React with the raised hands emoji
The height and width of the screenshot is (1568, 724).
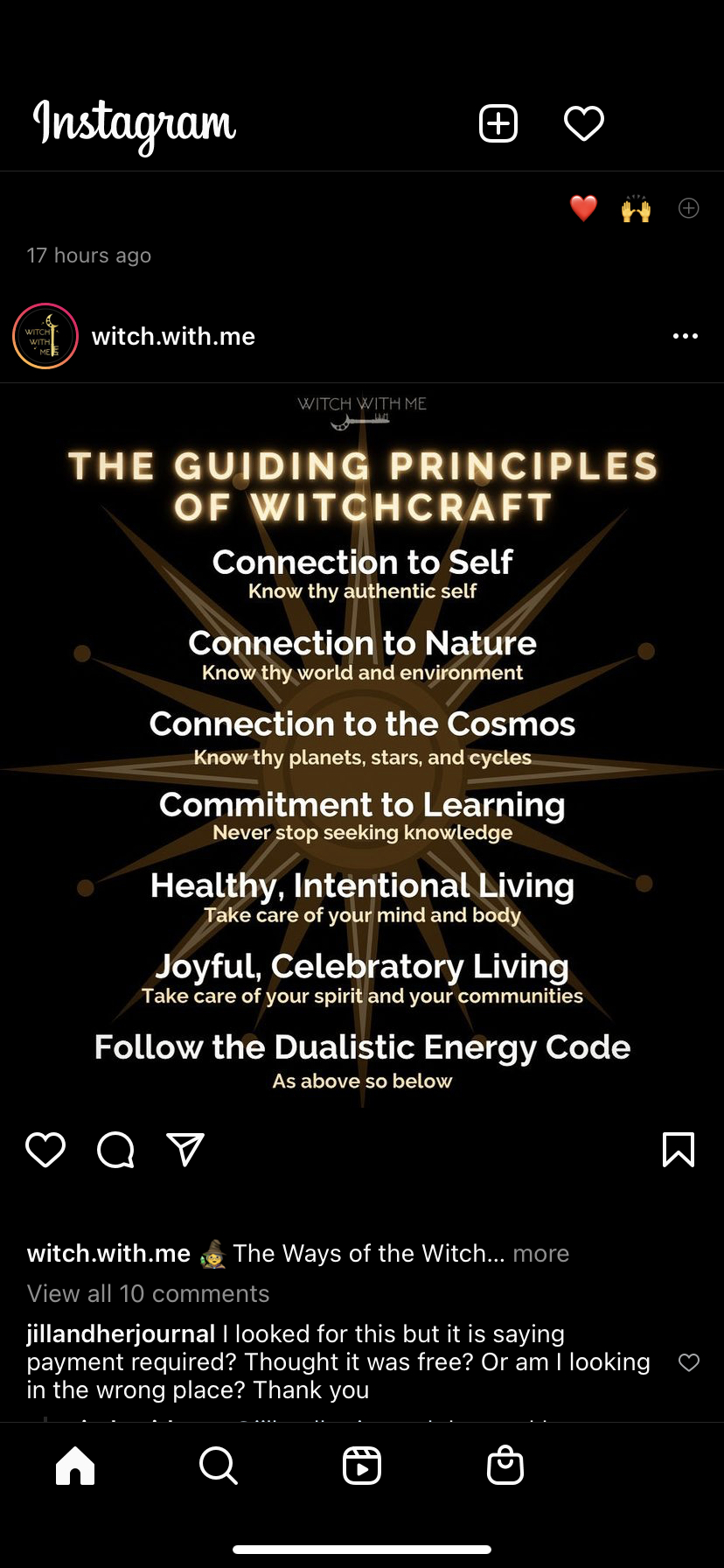(636, 209)
